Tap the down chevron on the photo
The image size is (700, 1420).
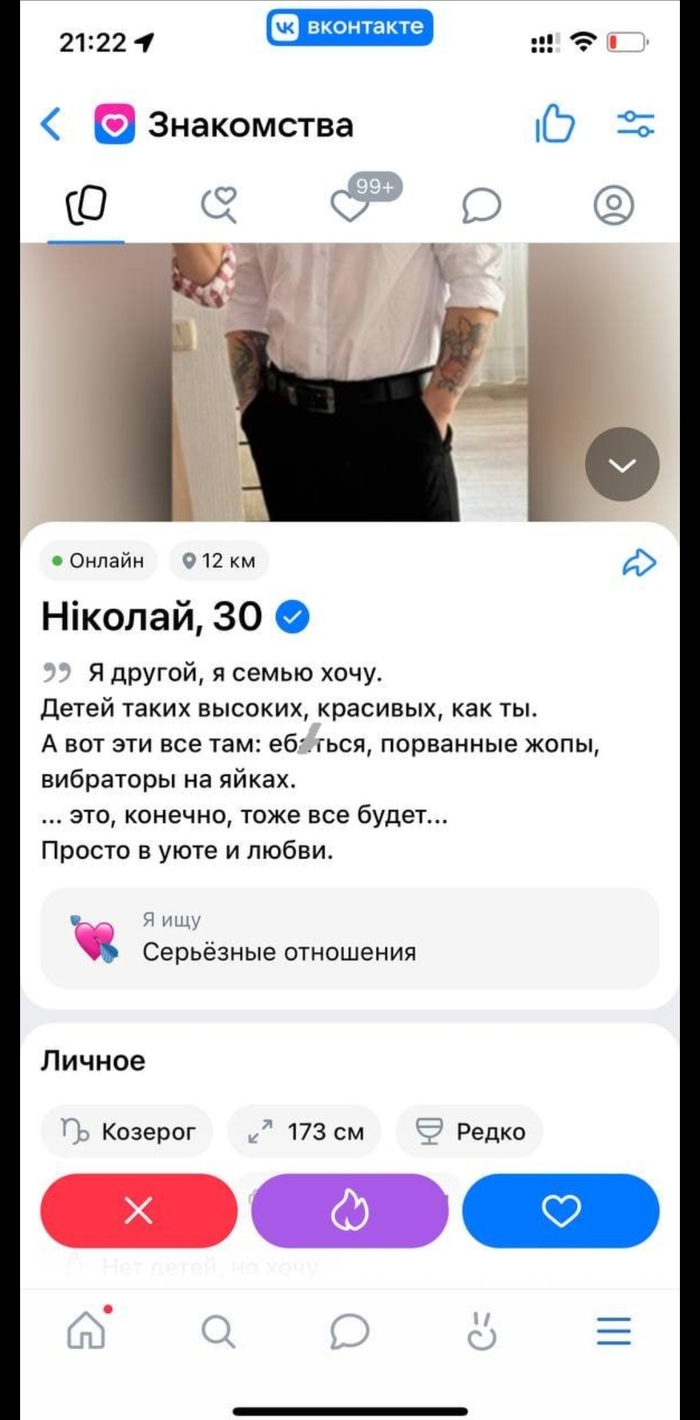(x=622, y=464)
